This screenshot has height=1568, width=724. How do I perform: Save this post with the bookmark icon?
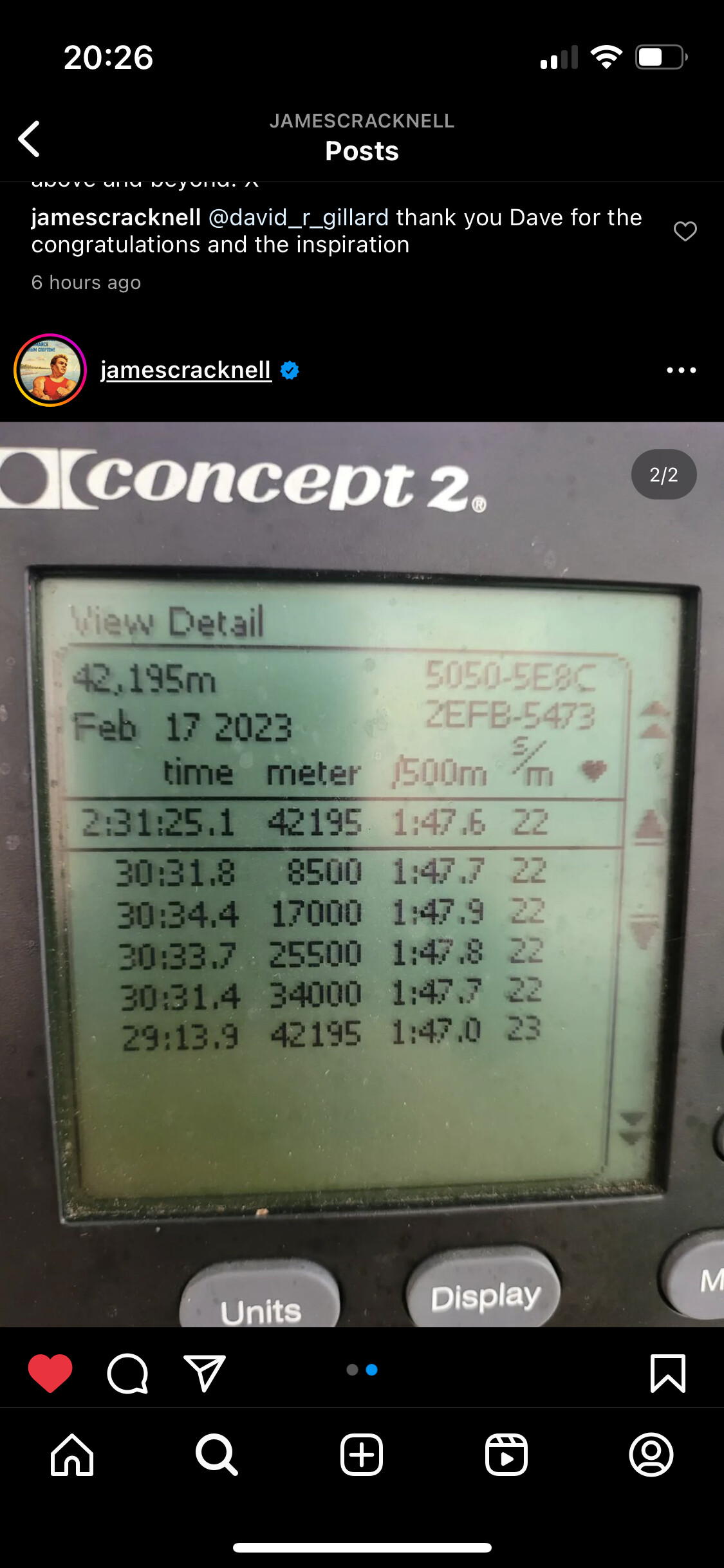(x=667, y=1373)
